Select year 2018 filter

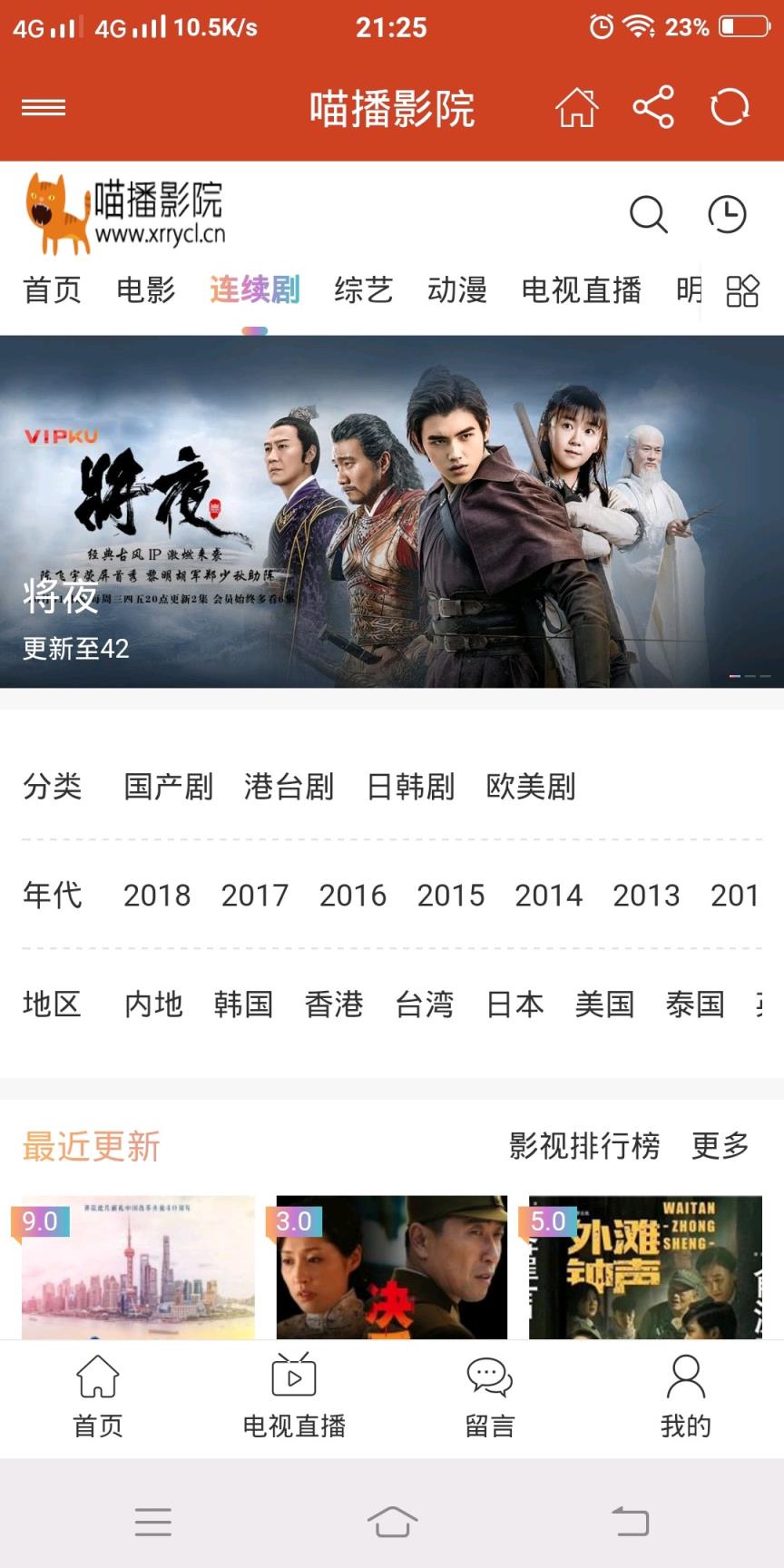[x=158, y=897]
